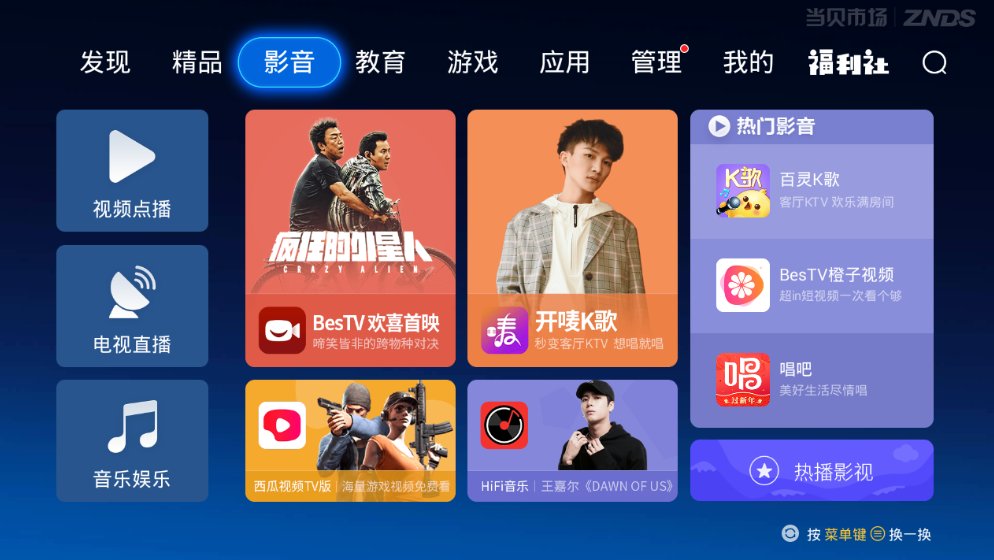Open the 音乐娱乐 category
Screen dimensions: 994x560
[x=132, y=441]
